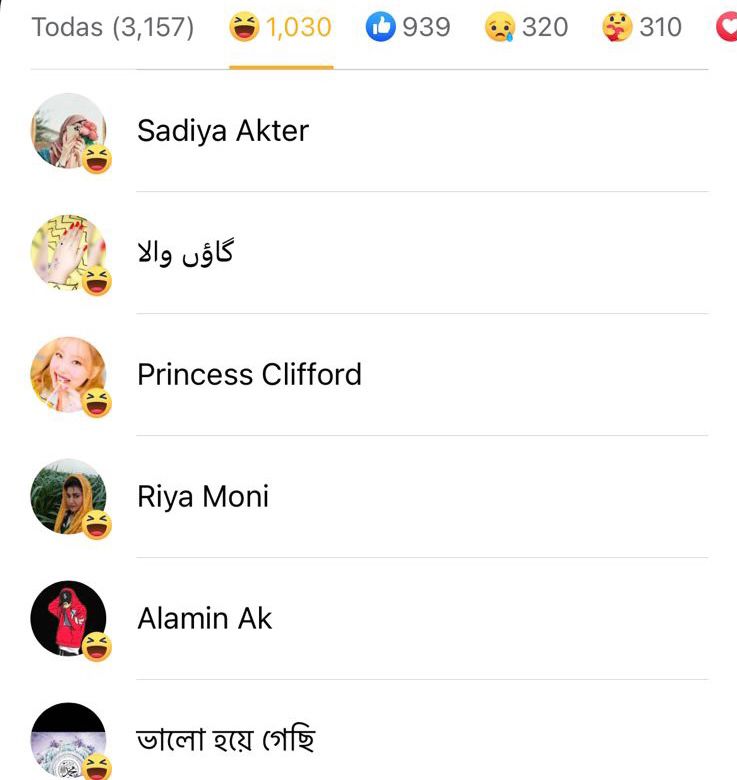The width and height of the screenshot is (737, 780).
Task: Open Alamin Ak's profile
Action: 204,619
